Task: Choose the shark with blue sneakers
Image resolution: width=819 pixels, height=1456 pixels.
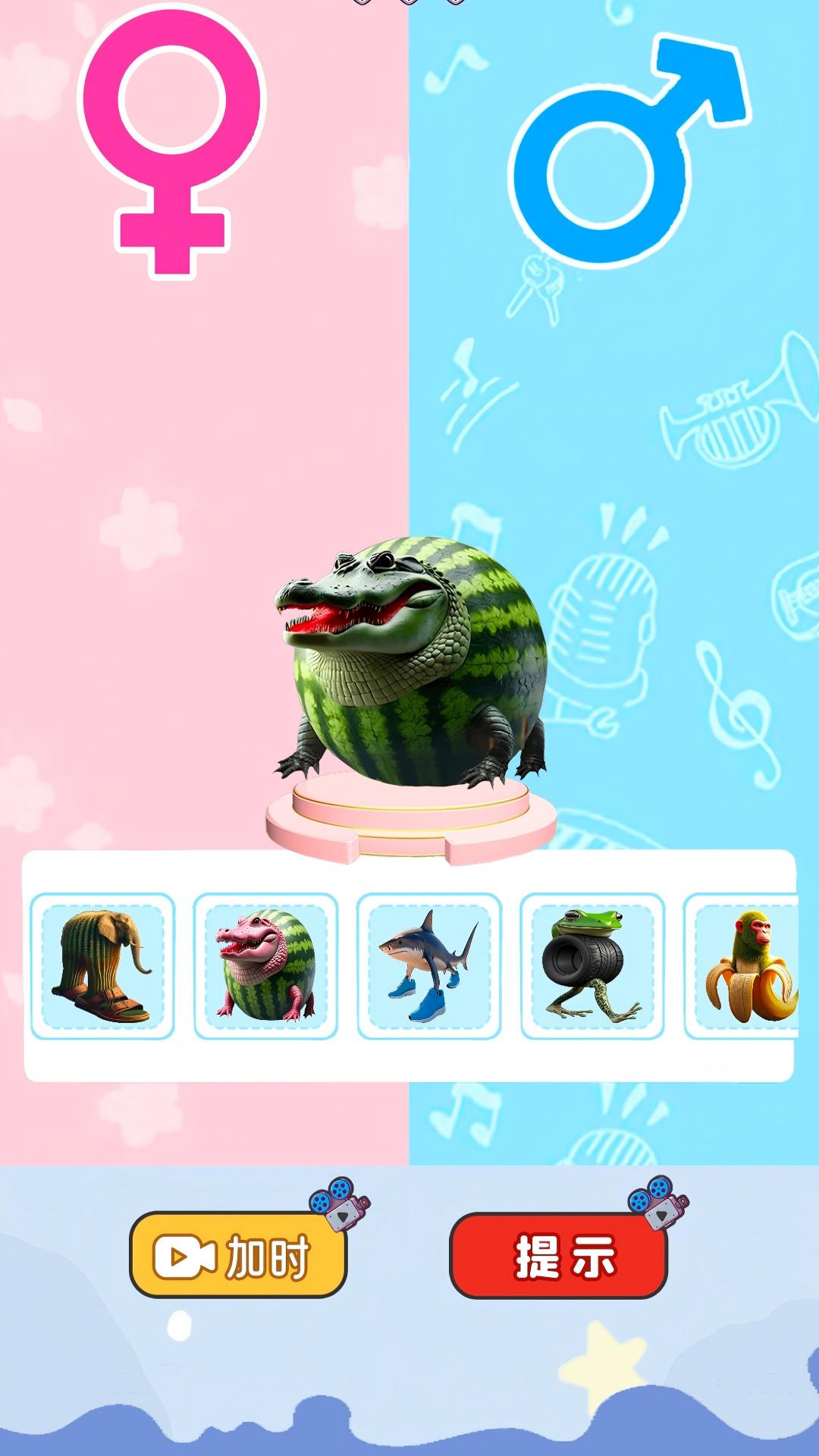Action: tap(429, 965)
